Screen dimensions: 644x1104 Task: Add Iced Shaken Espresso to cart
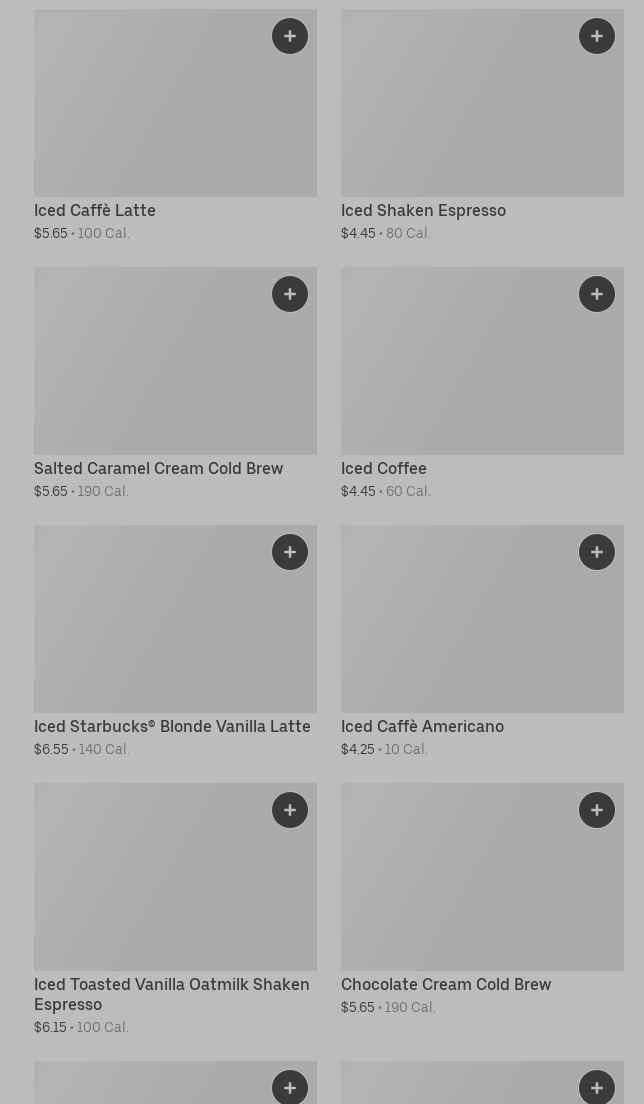pos(597,37)
